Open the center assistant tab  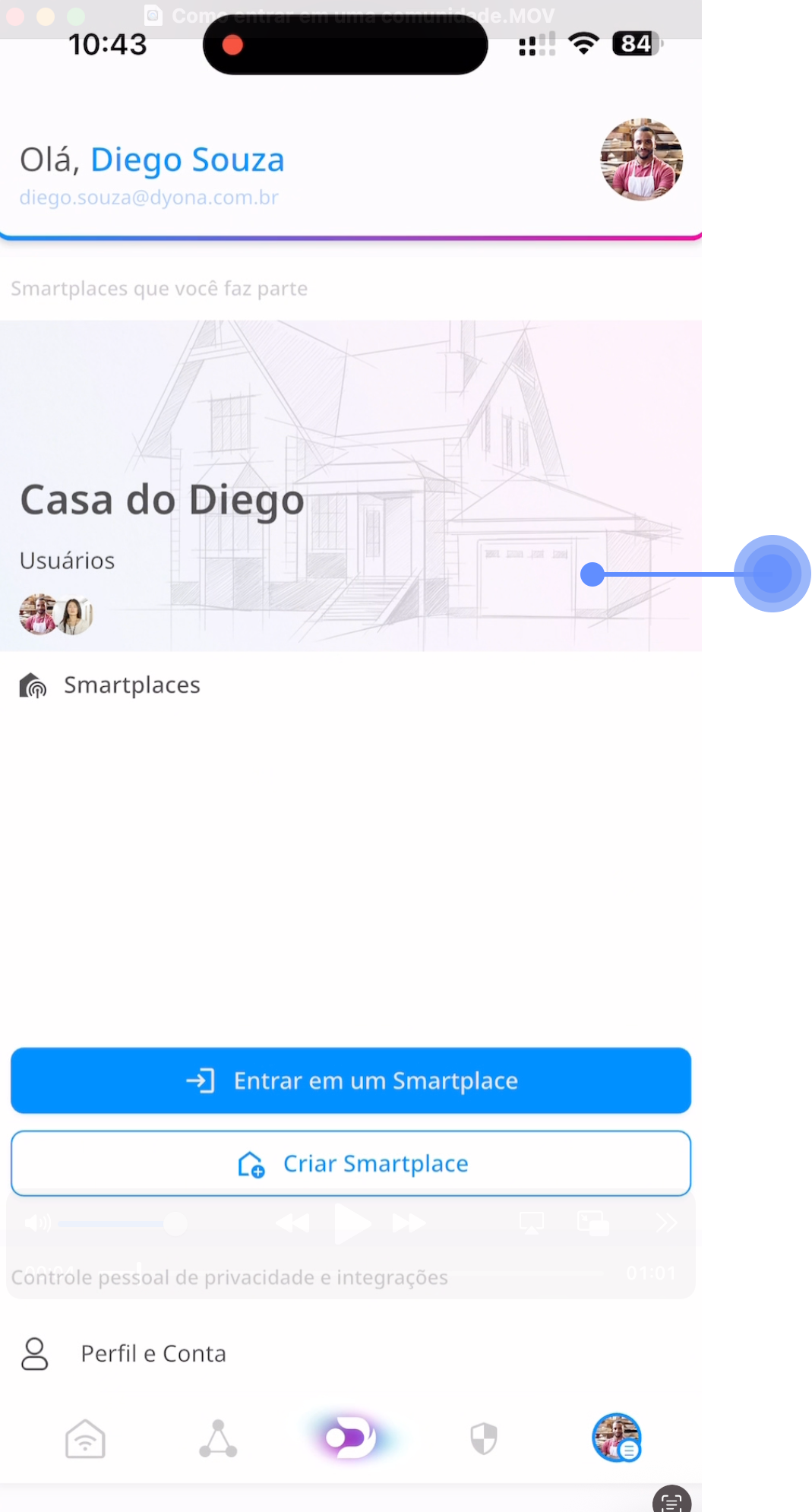pos(350,1438)
